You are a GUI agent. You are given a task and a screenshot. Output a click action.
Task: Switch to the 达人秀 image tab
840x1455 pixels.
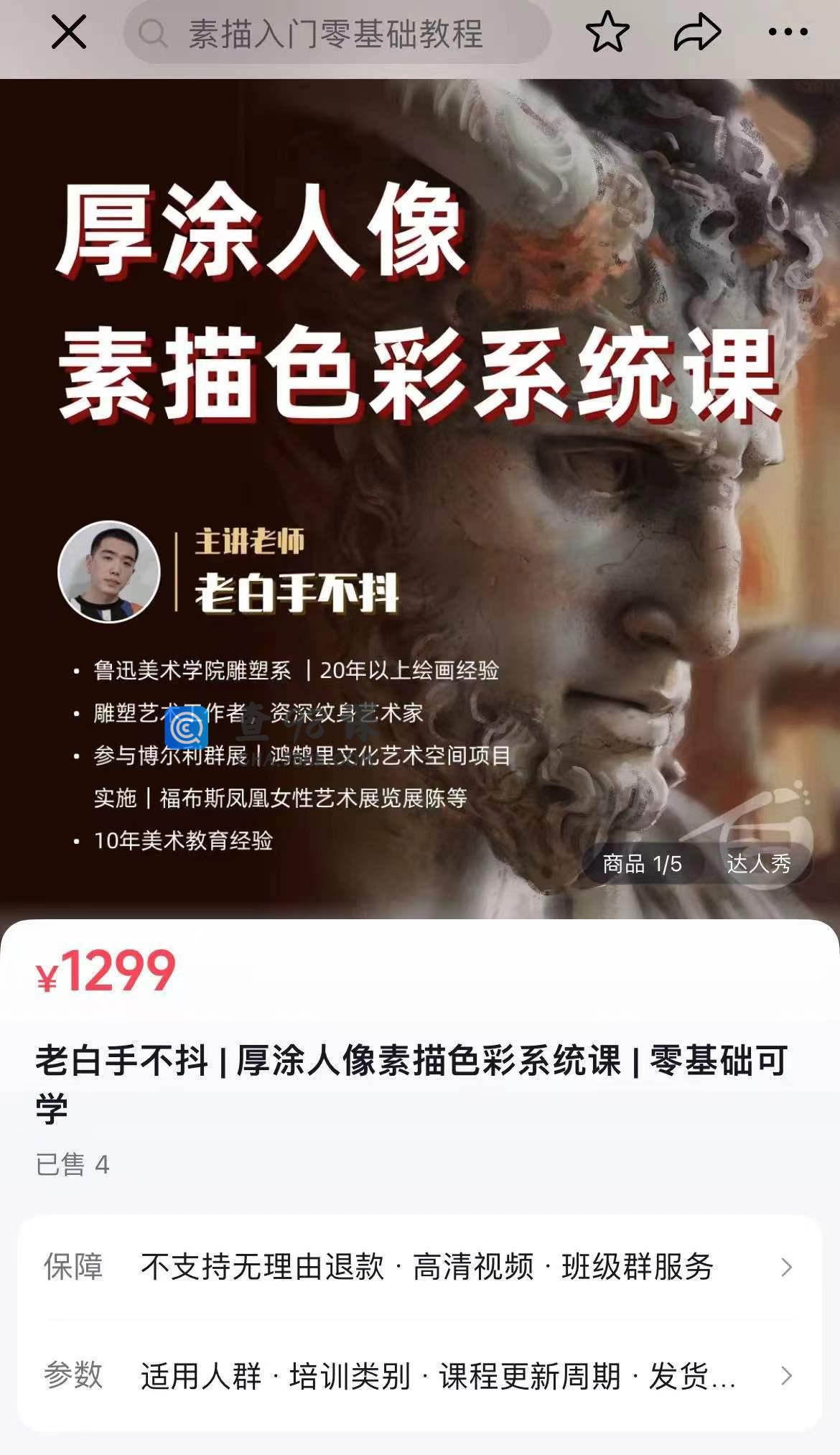[x=758, y=863]
